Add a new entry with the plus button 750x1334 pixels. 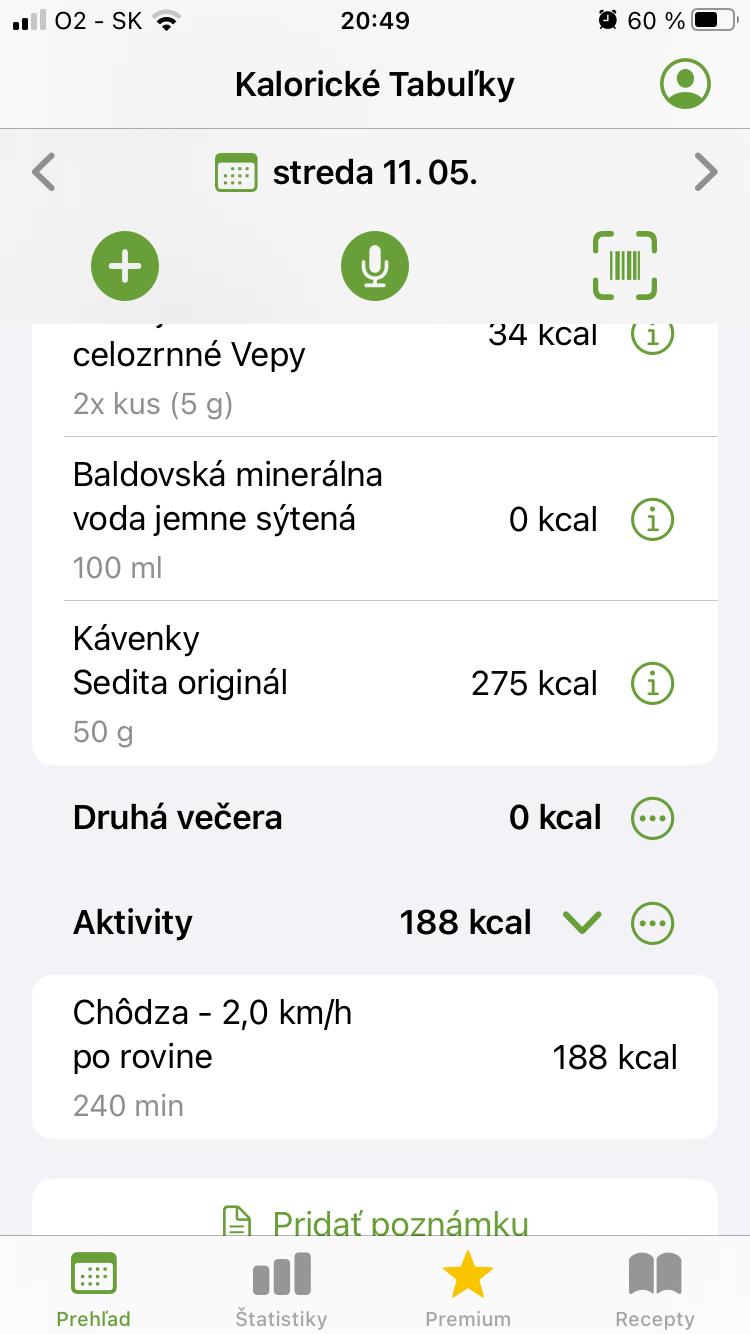tap(125, 266)
